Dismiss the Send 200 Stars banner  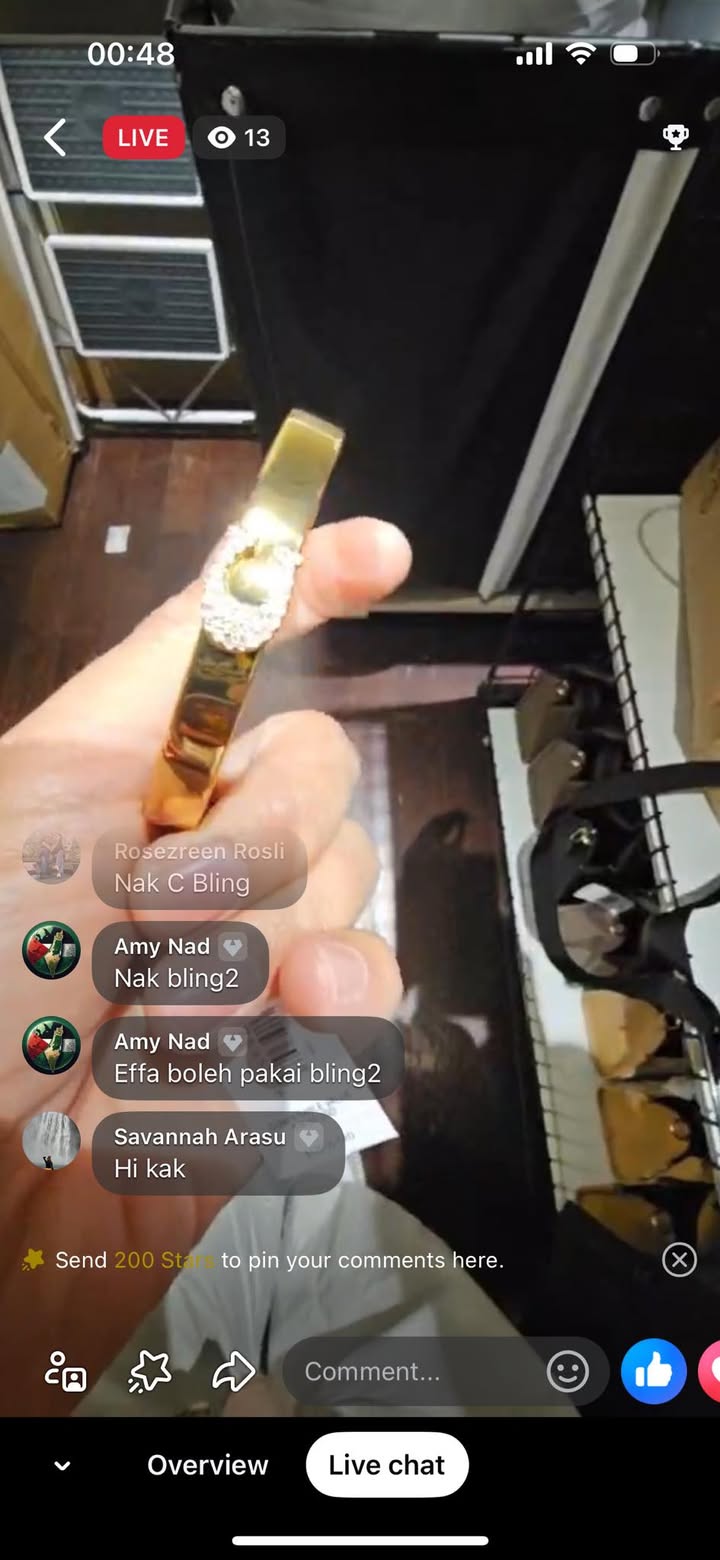pos(679,1260)
